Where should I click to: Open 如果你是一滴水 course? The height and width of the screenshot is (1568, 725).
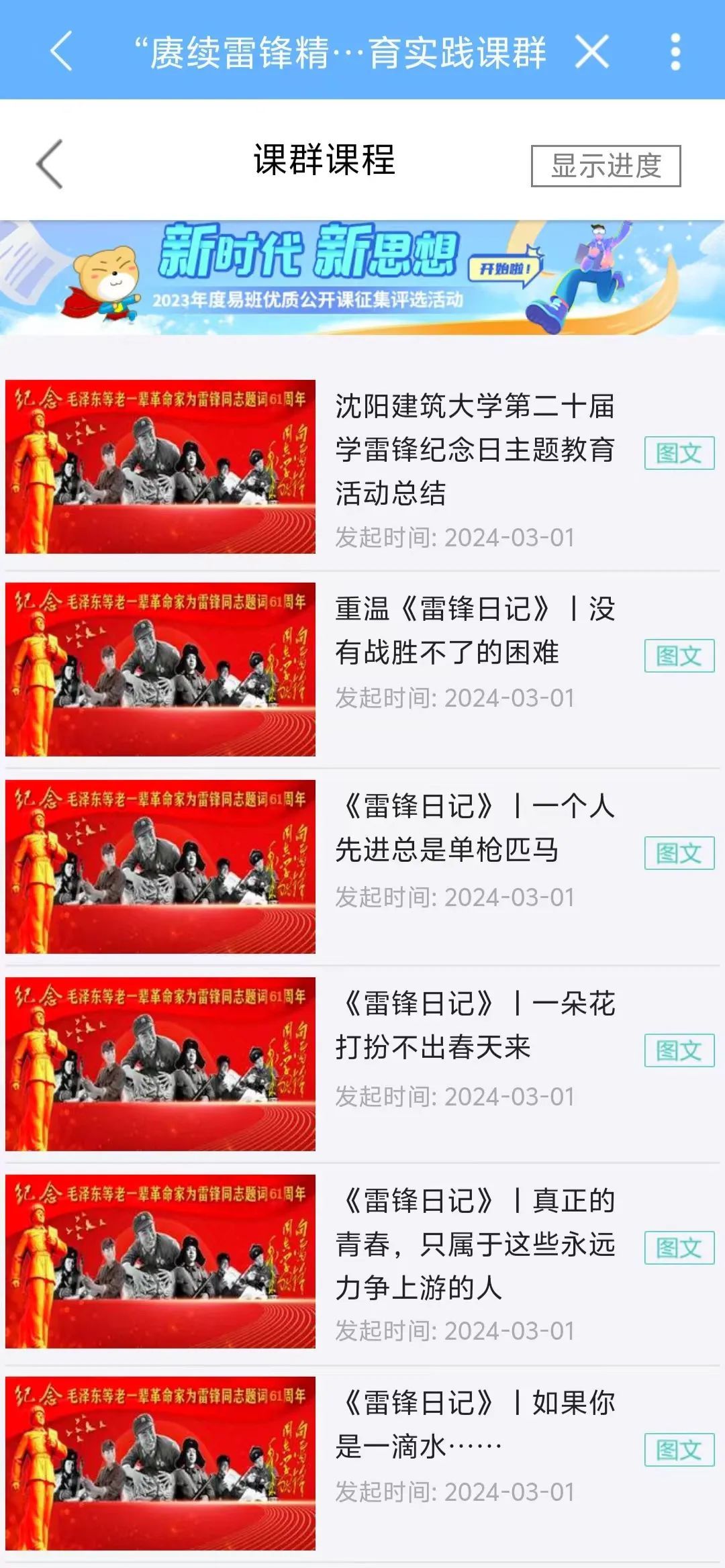pos(474,1424)
